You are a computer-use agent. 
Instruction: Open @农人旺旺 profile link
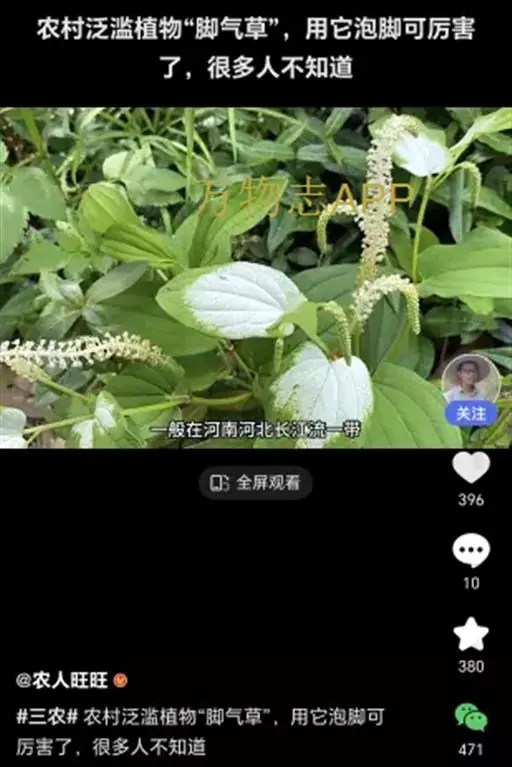62,680
